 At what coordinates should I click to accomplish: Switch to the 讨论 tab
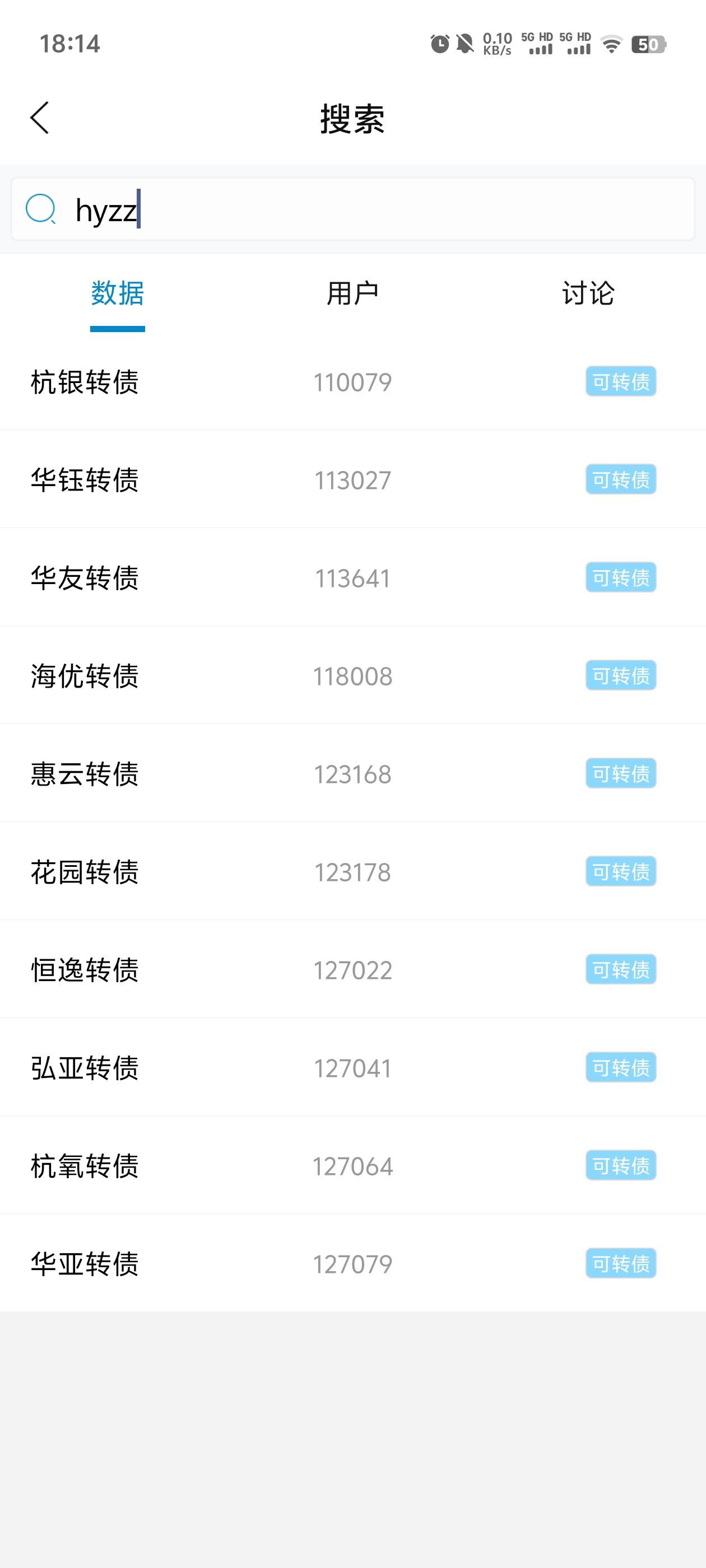click(x=588, y=293)
